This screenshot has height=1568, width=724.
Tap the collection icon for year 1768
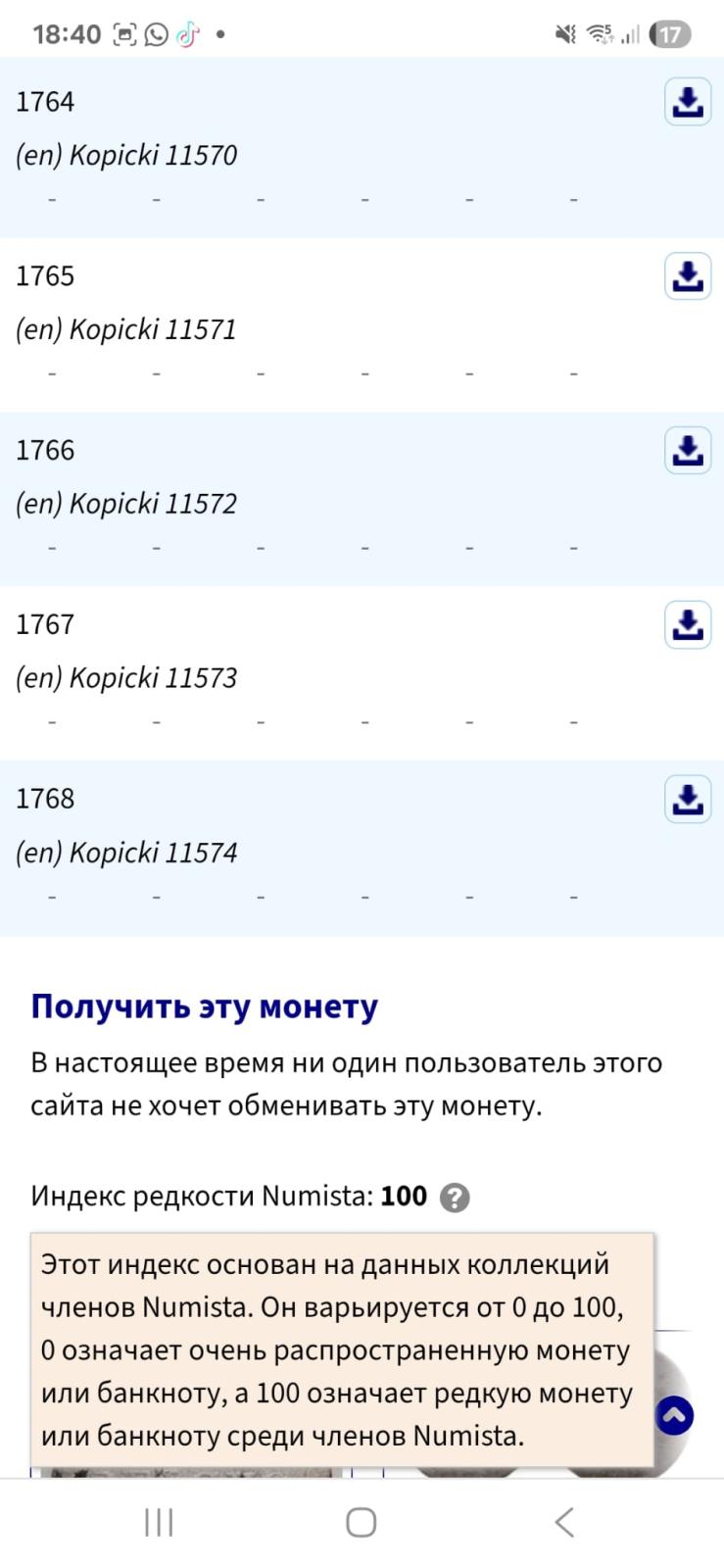688,800
